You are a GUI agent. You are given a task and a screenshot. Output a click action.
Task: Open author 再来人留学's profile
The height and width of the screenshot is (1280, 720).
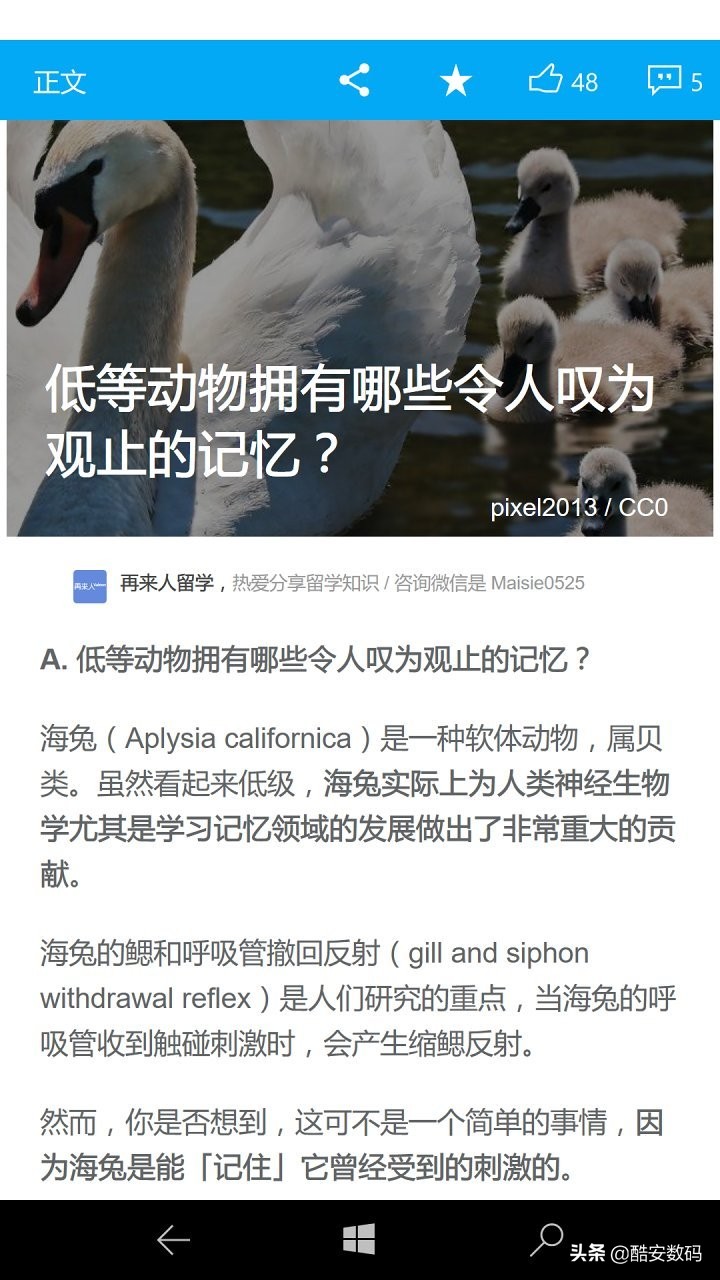pyautogui.click(x=166, y=584)
